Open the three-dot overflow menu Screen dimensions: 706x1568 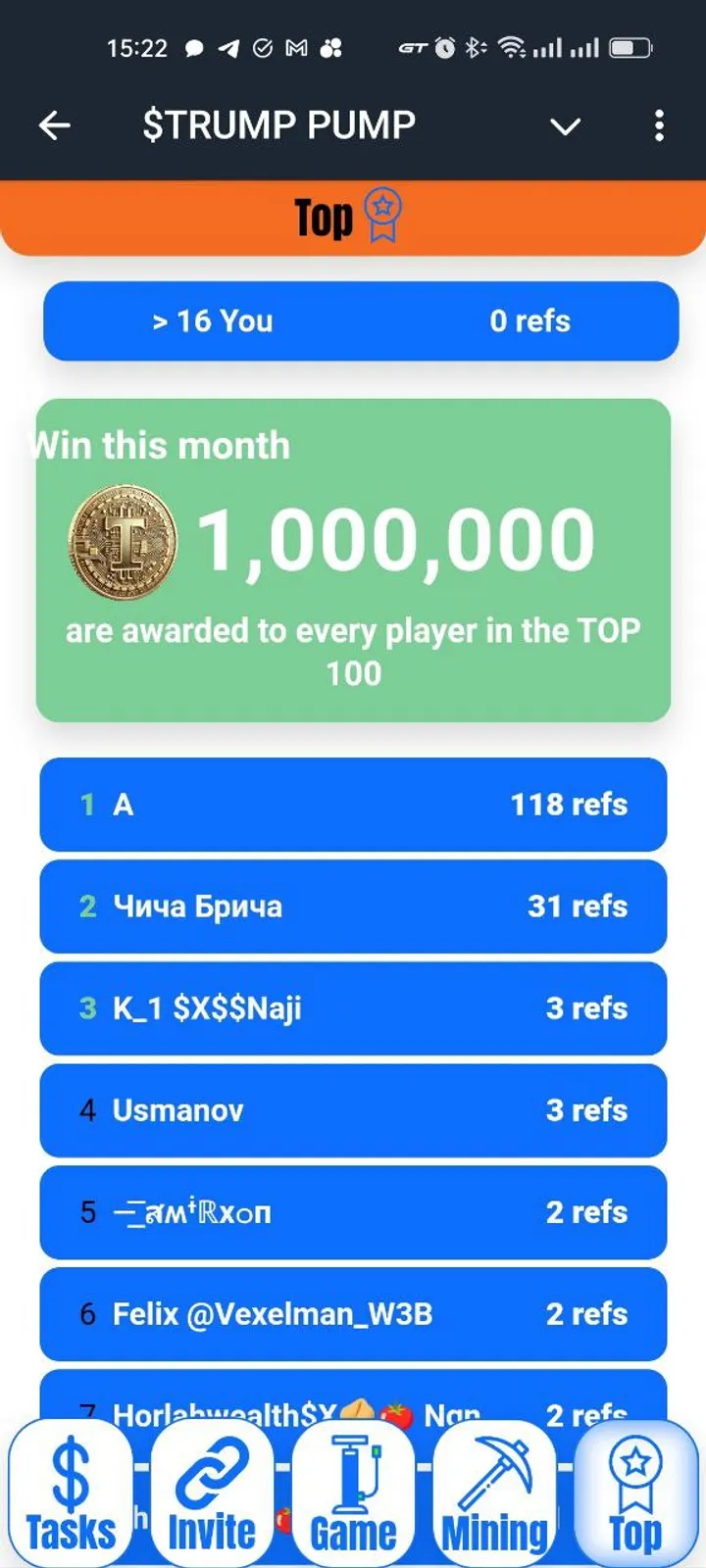tap(659, 125)
